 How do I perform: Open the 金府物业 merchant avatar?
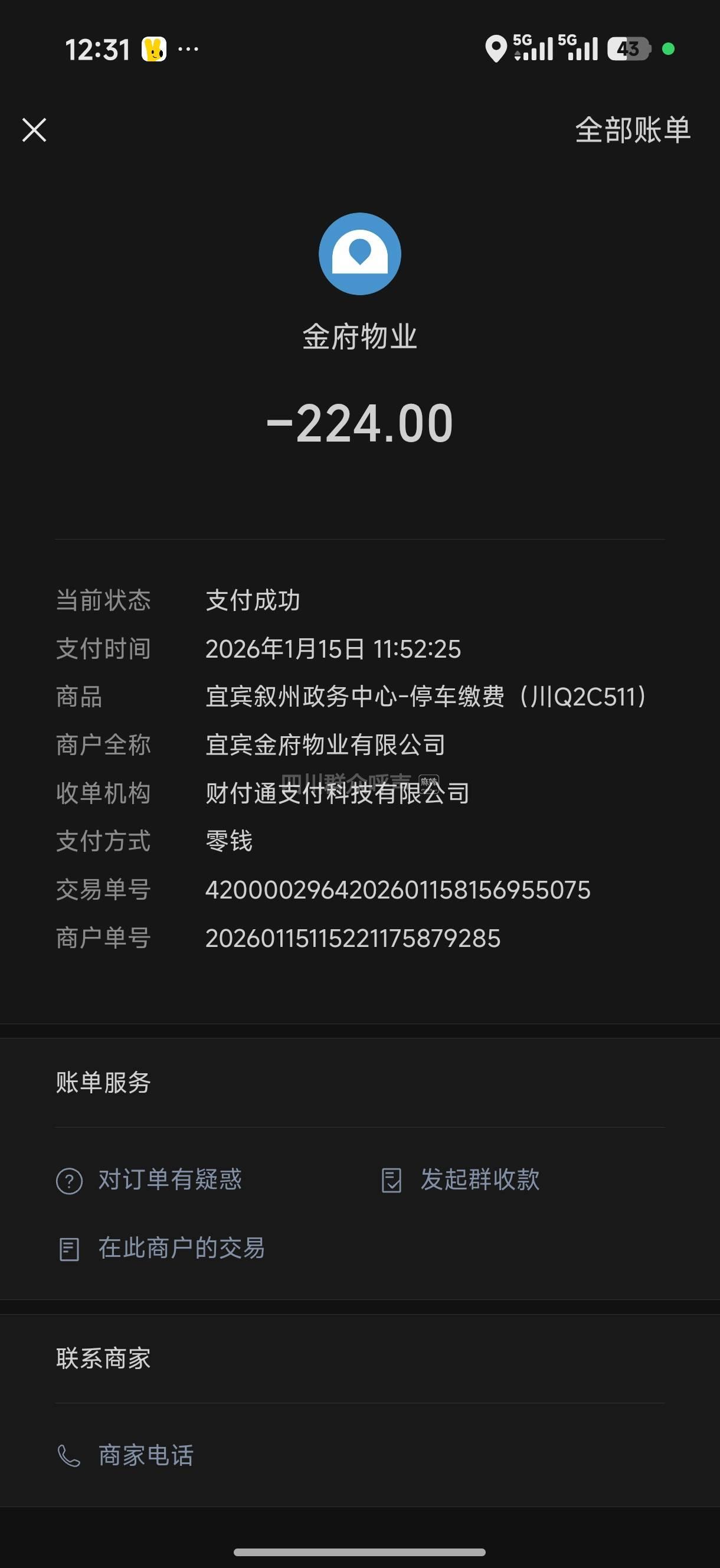[x=359, y=254]
